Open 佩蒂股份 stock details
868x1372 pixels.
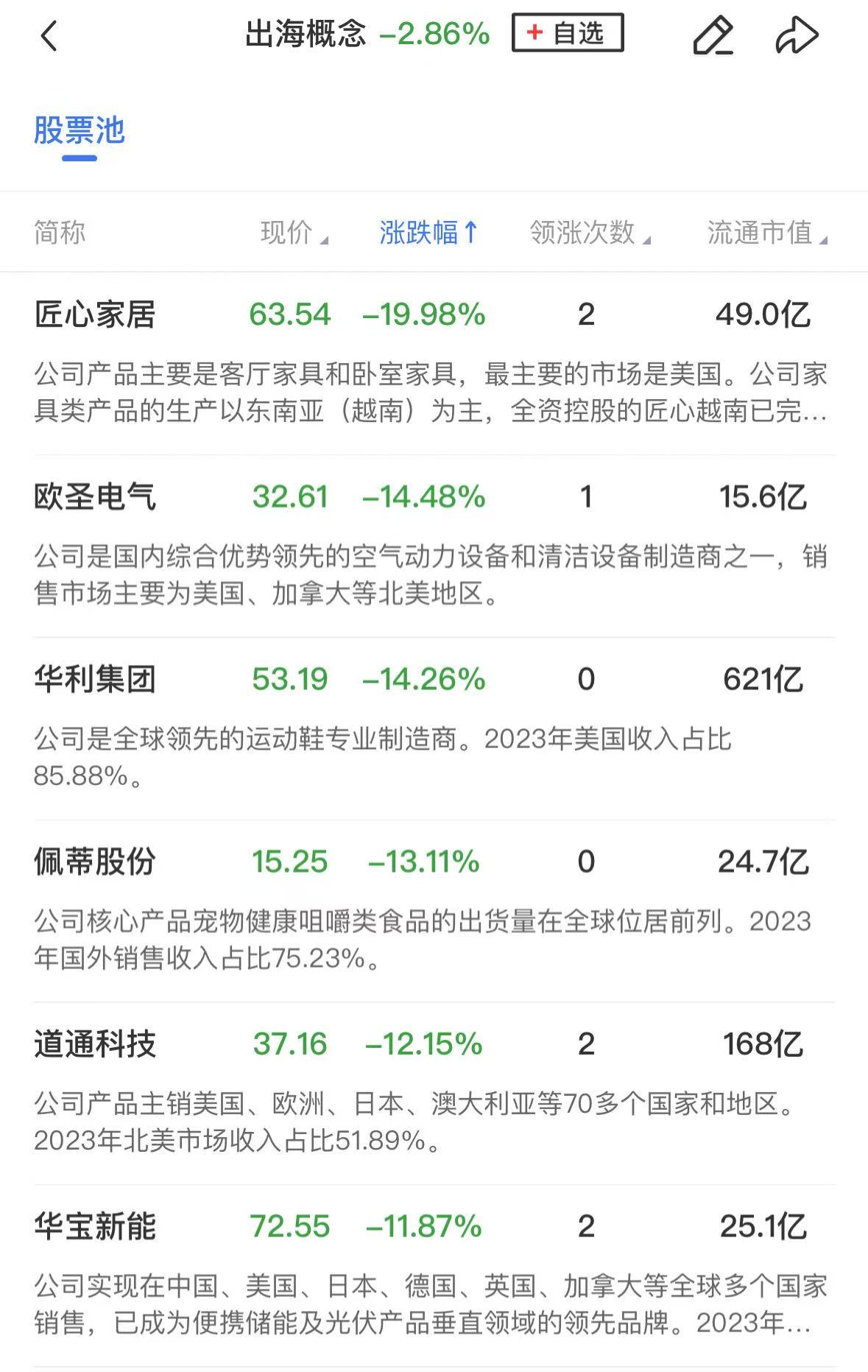[x=95, y=862]
